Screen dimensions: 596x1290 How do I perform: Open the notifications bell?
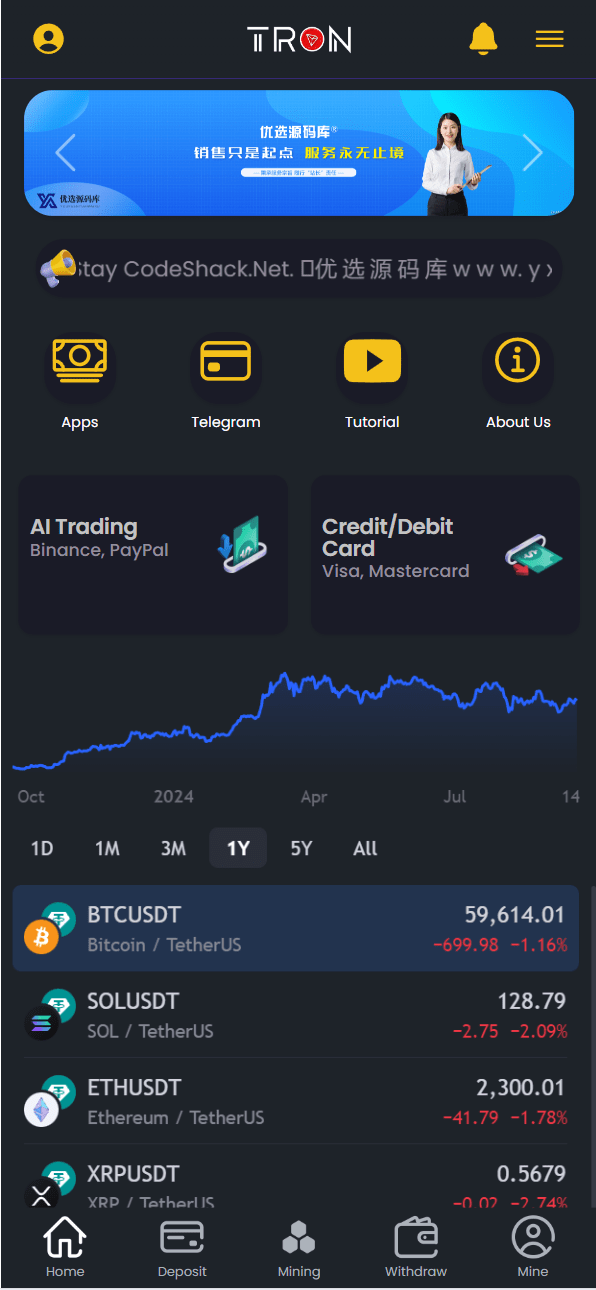(483, 39)
